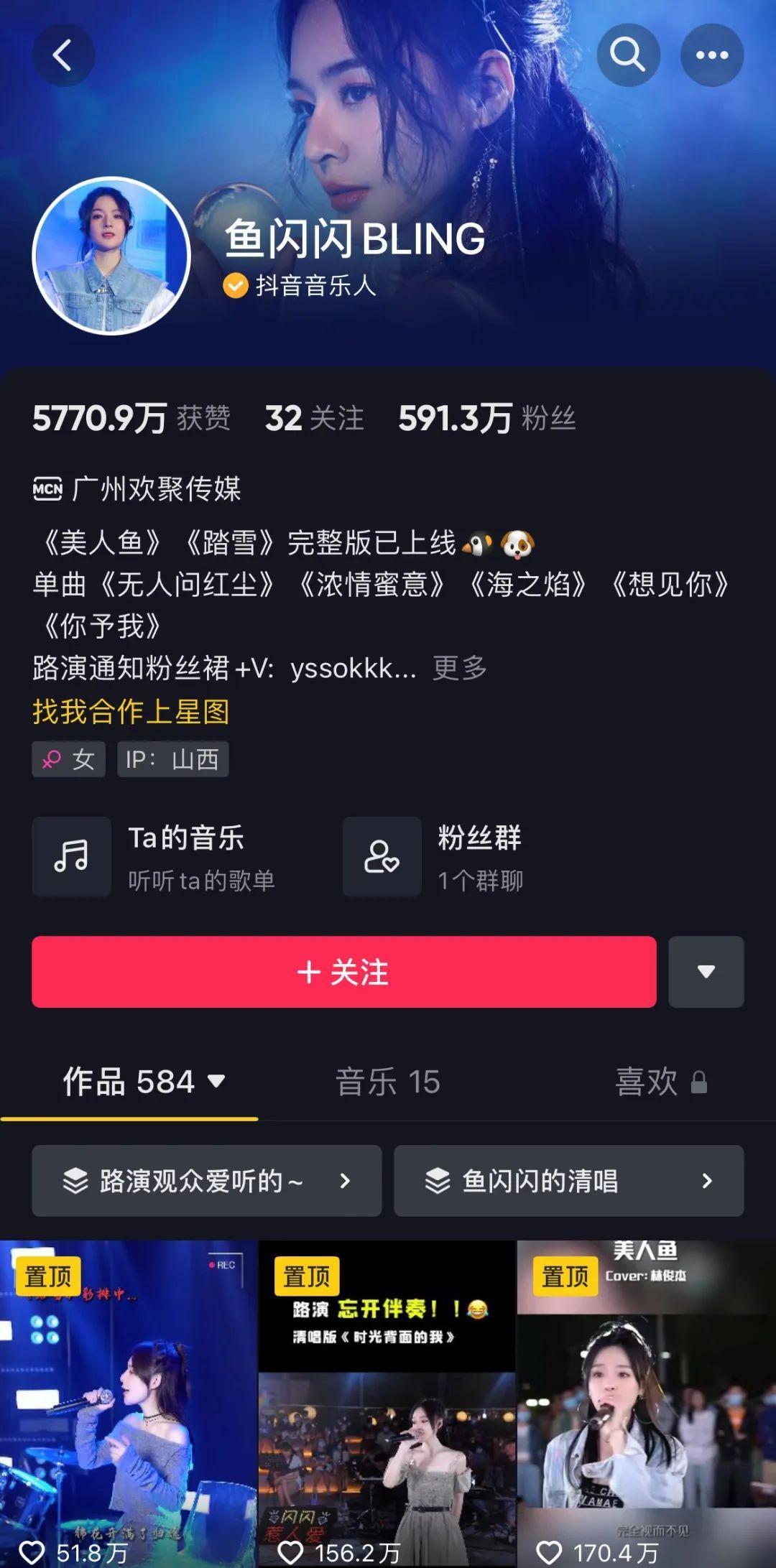Screen dimensions: 776x1568
Task: Switch to the 音乐 15 tab
Action: tap(388, 1082)
